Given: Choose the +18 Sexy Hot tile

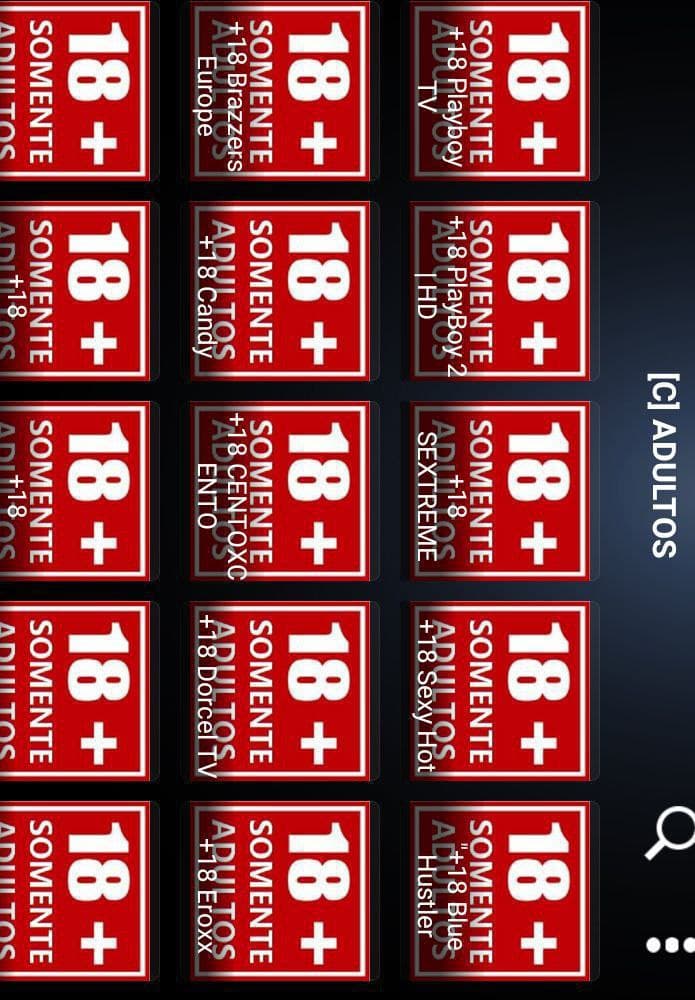Looking at the screenshot, I should pyautogui.click(x=500, y=691).
